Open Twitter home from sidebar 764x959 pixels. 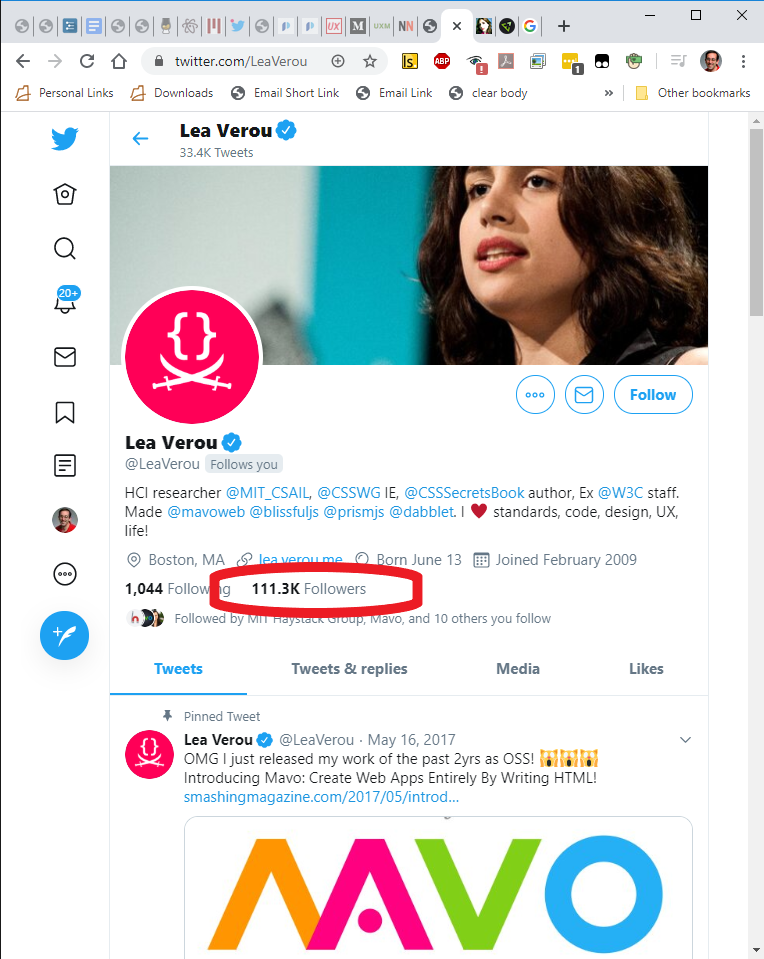point(65,194)
